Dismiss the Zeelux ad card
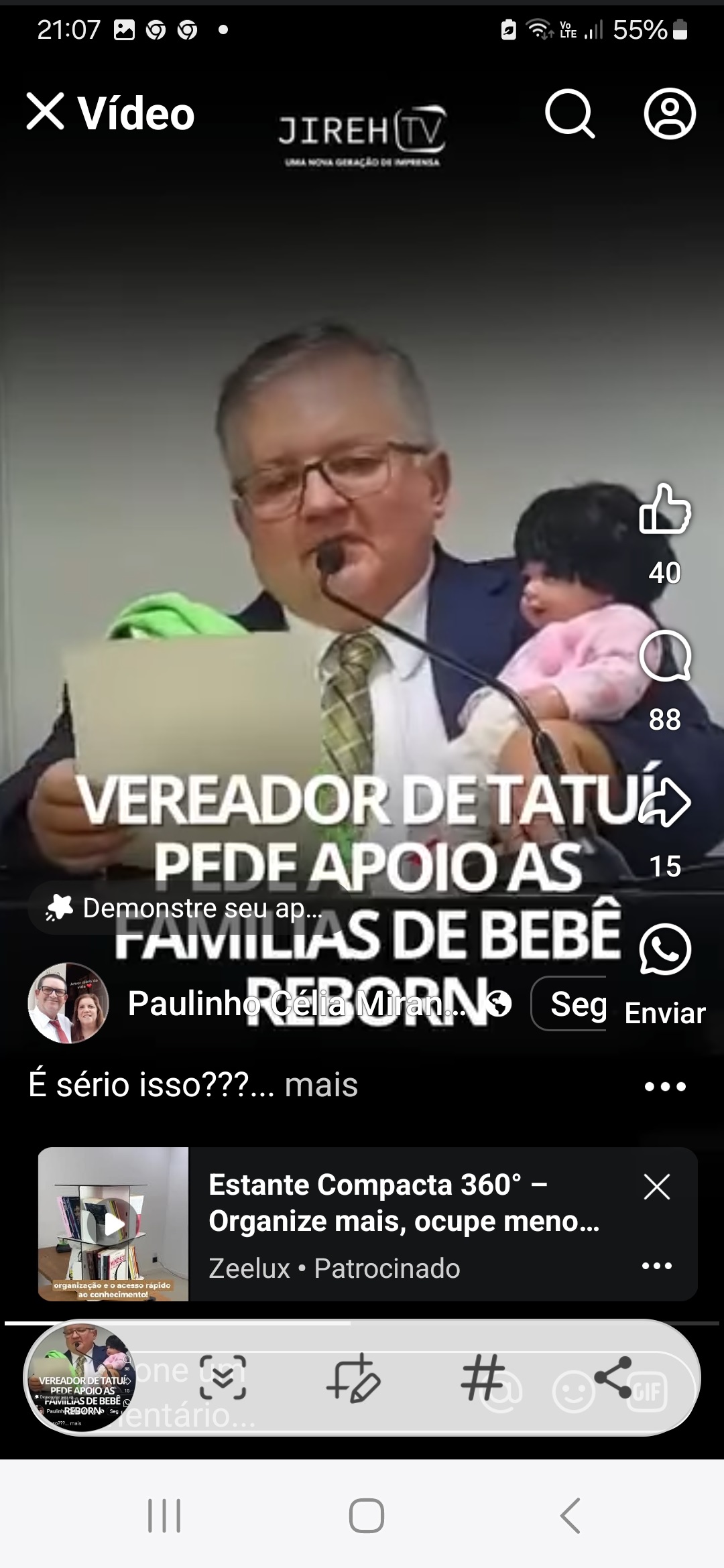This screenshot has height=1568, width=724. point(656,1187)
